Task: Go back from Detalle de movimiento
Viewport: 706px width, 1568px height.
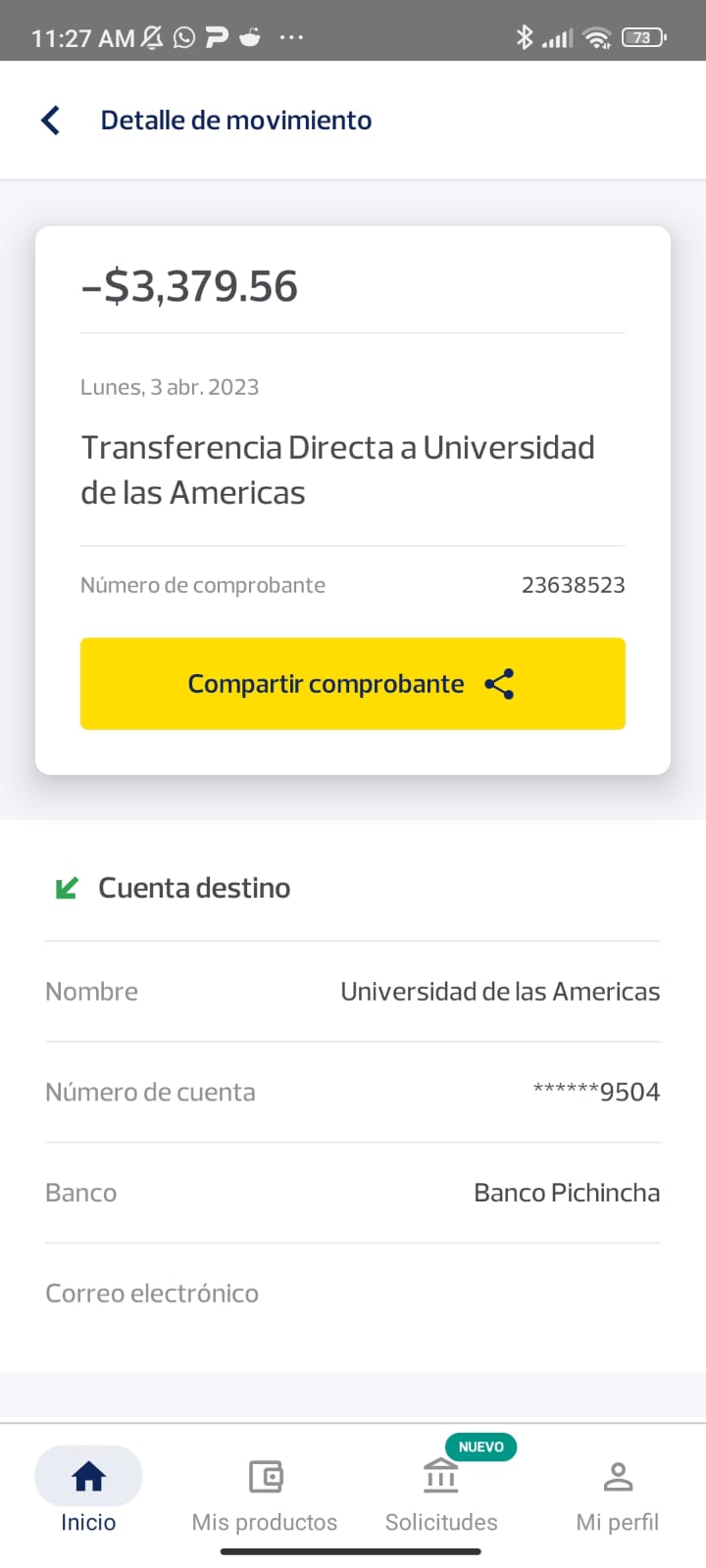Action: (x=51, y=121)
